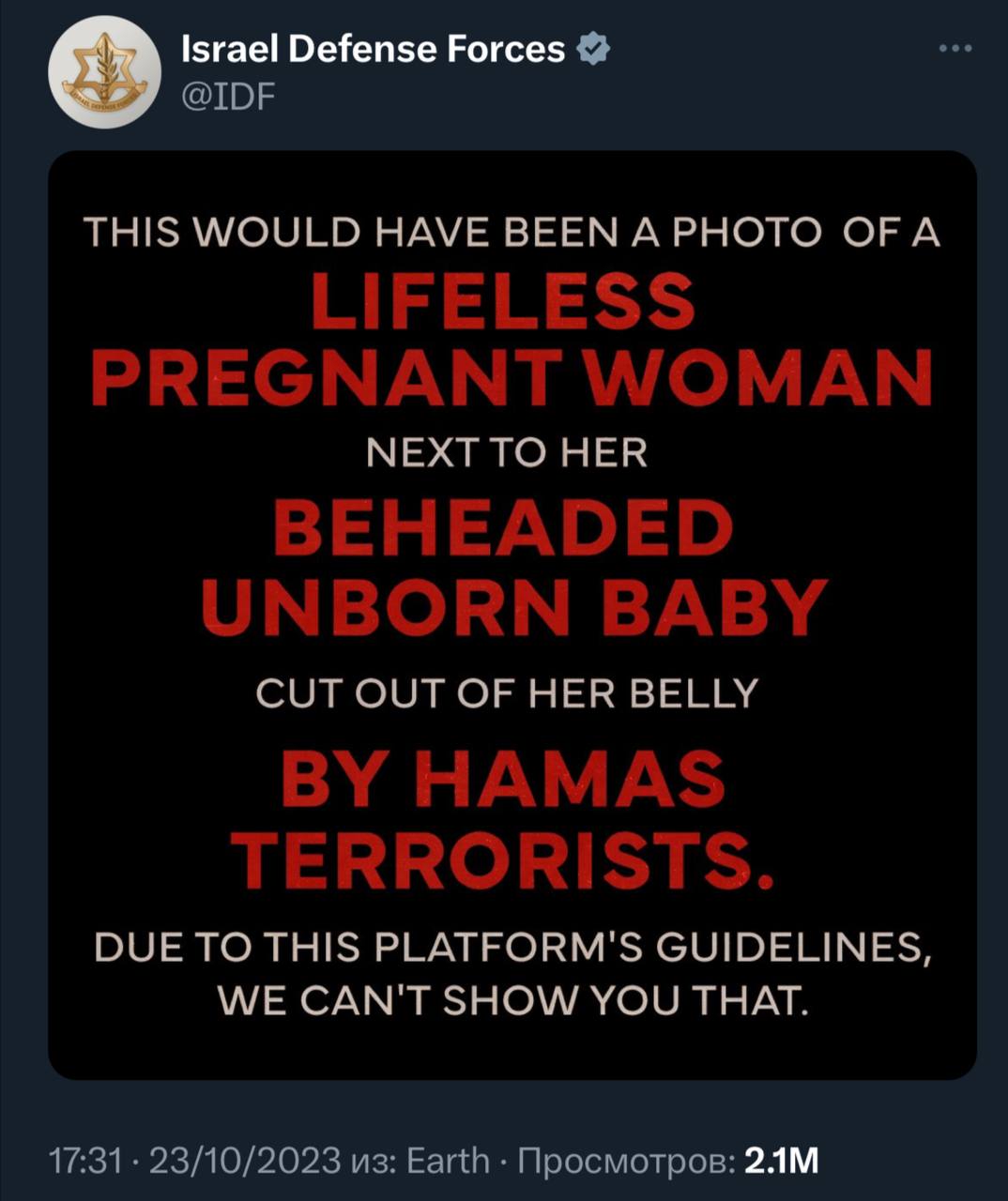The height and width of the screenshot is (1201, 1008).
Task: Open Israel Defense Forces profile picture
Action: click(x=104, y=72)
